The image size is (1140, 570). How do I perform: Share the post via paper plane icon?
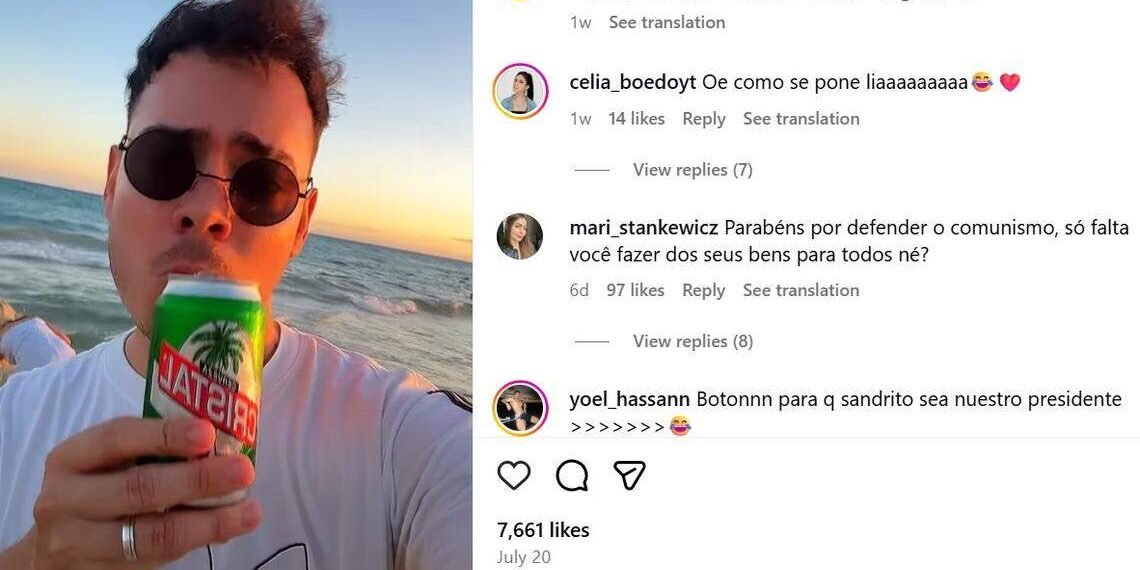point(629,475)
